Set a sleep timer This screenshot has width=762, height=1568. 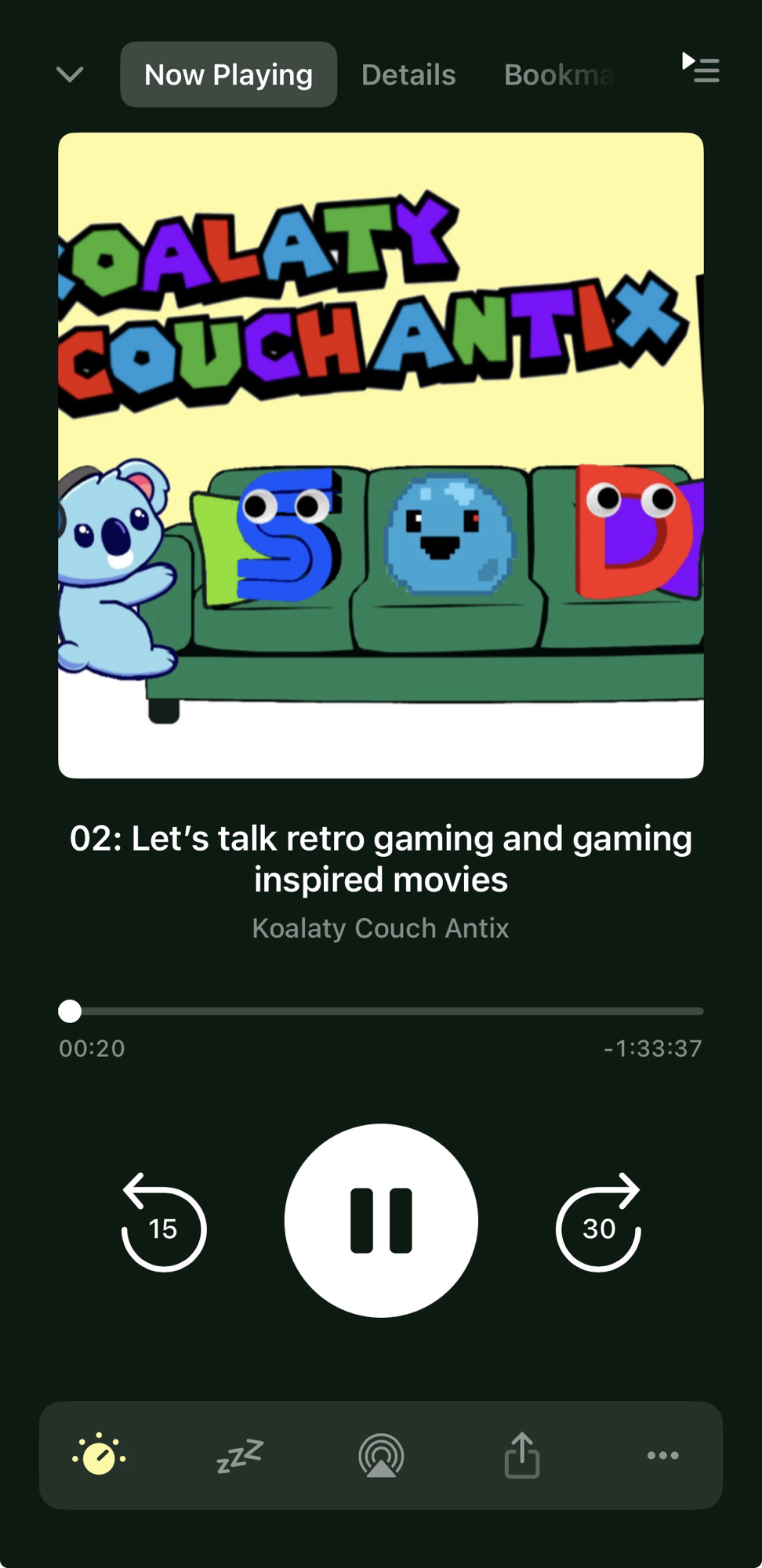[240, 1455]
